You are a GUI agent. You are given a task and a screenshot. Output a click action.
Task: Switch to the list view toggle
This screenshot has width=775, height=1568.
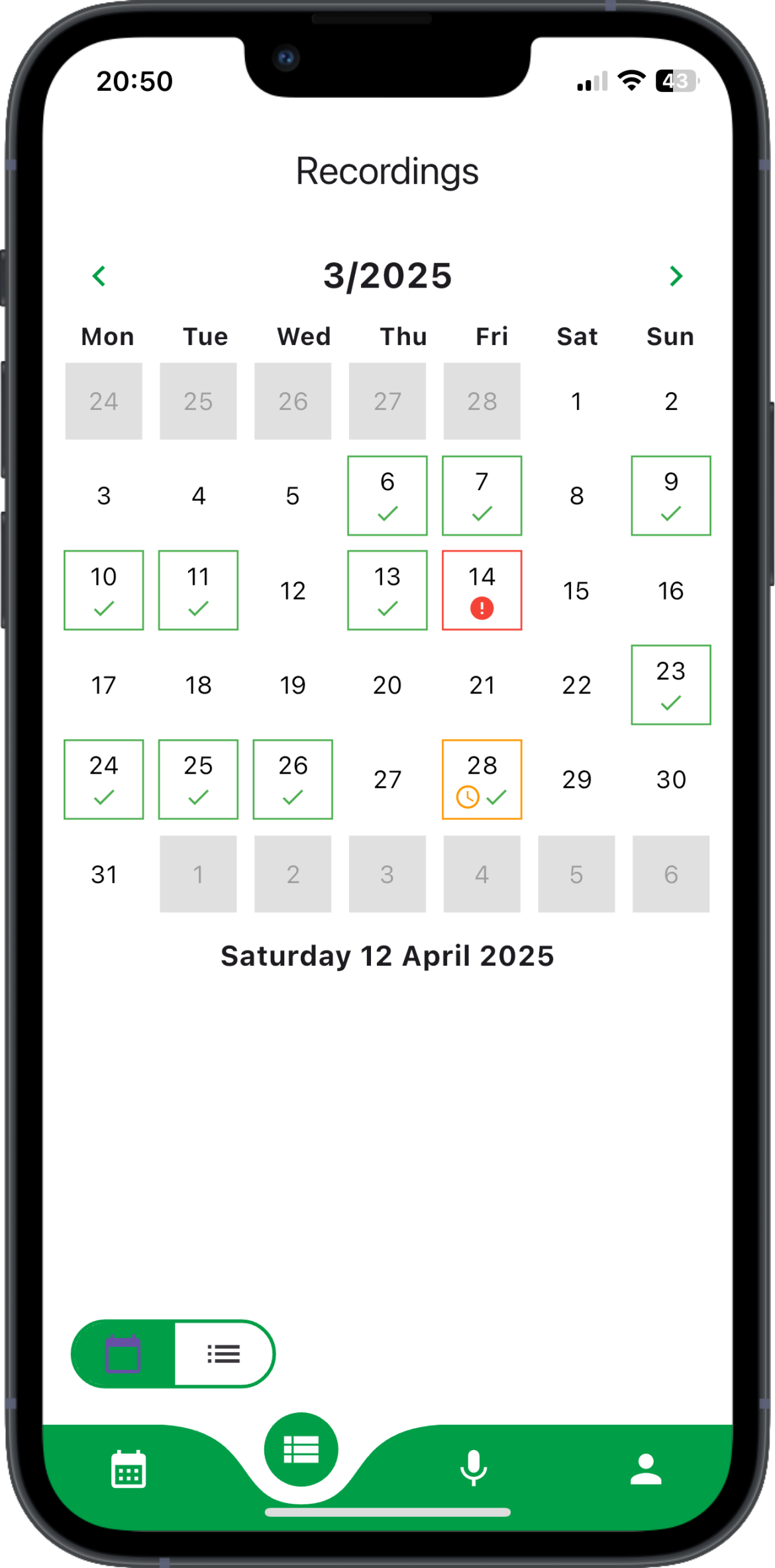[x=223, y=1353]
